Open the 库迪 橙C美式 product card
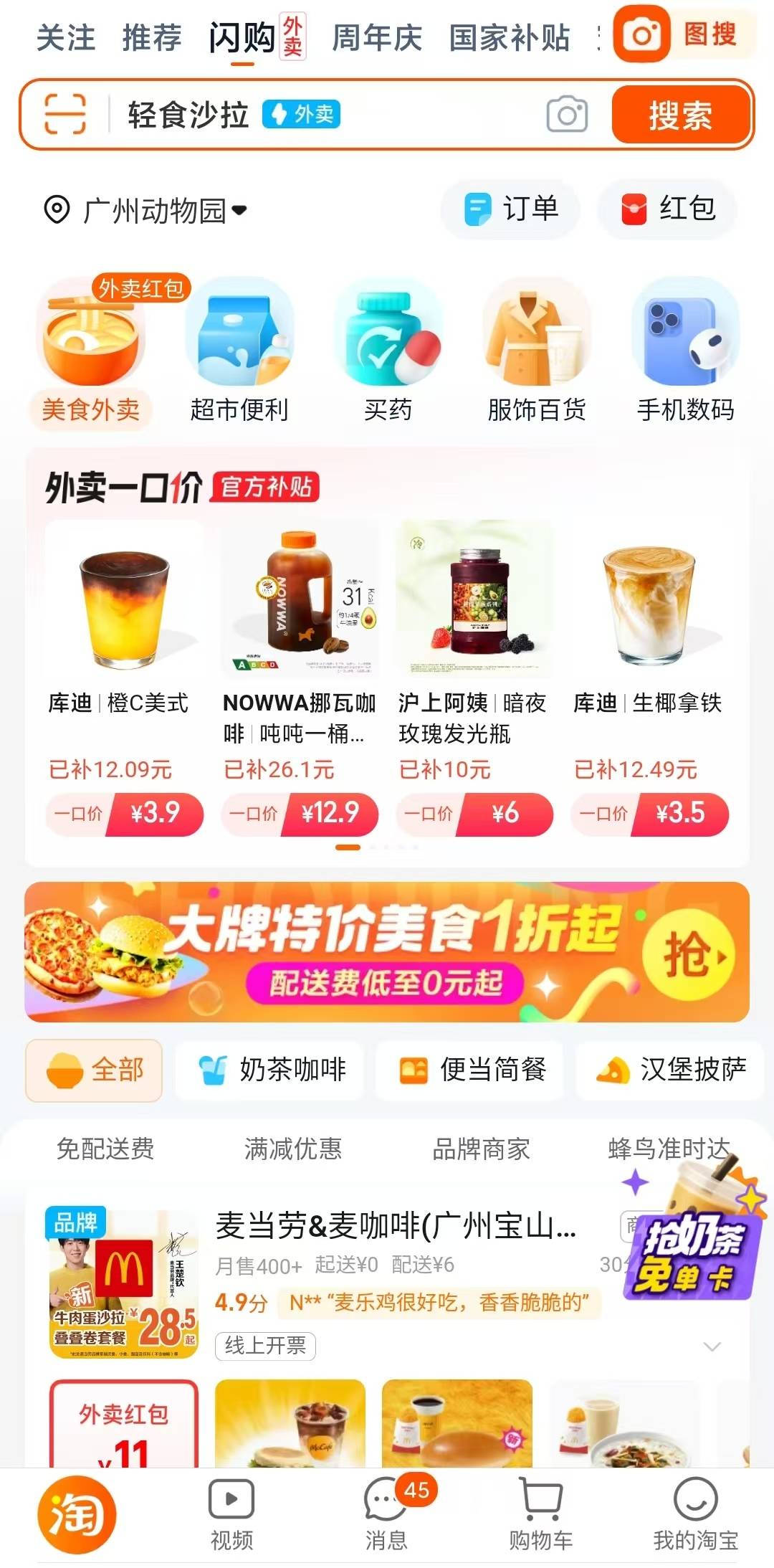Image resolution: width=774 pixels, height=1568 pixels. point(122,674)
